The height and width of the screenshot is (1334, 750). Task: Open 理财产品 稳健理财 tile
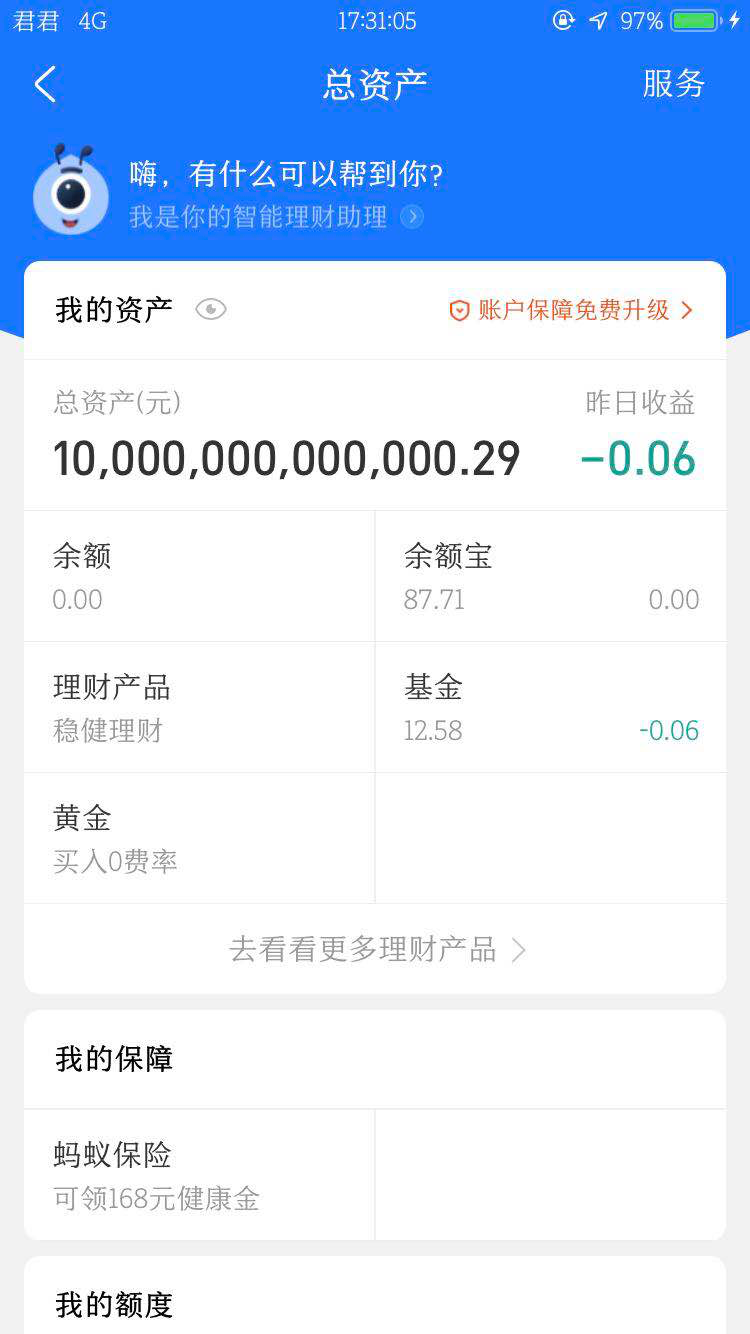pos(199,707)
